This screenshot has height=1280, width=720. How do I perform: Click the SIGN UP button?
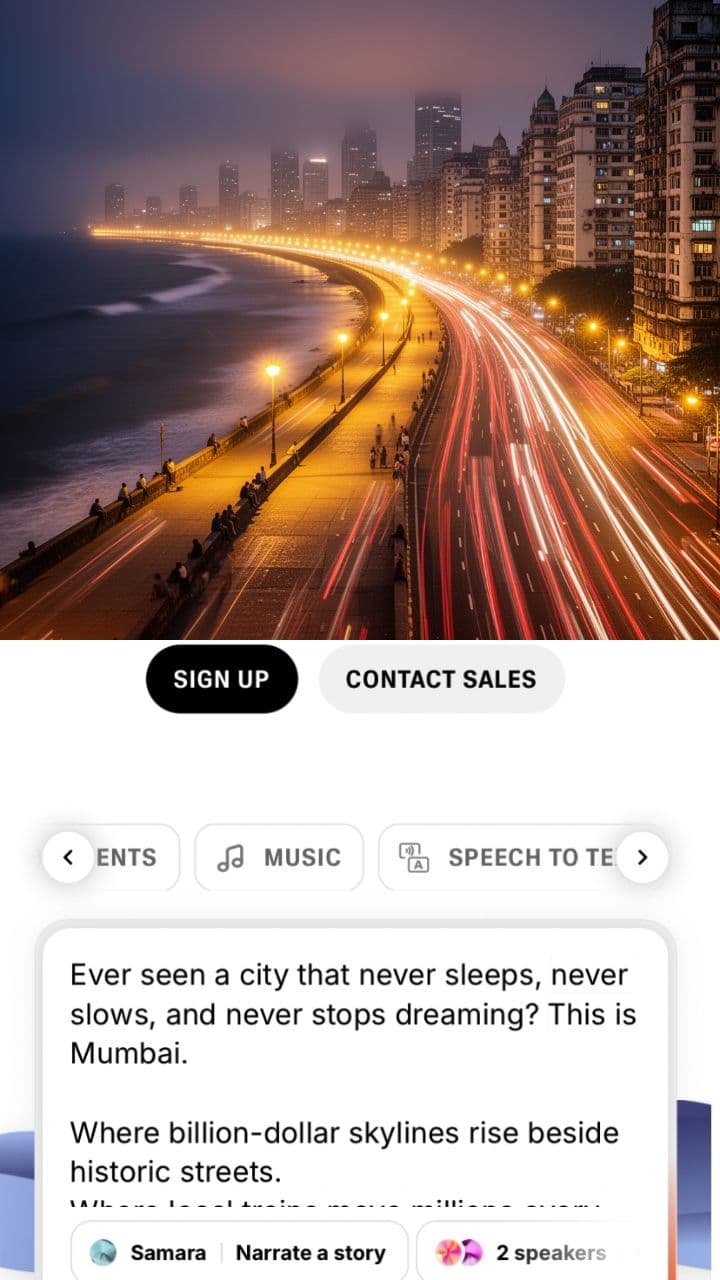[x=222, y=679]
